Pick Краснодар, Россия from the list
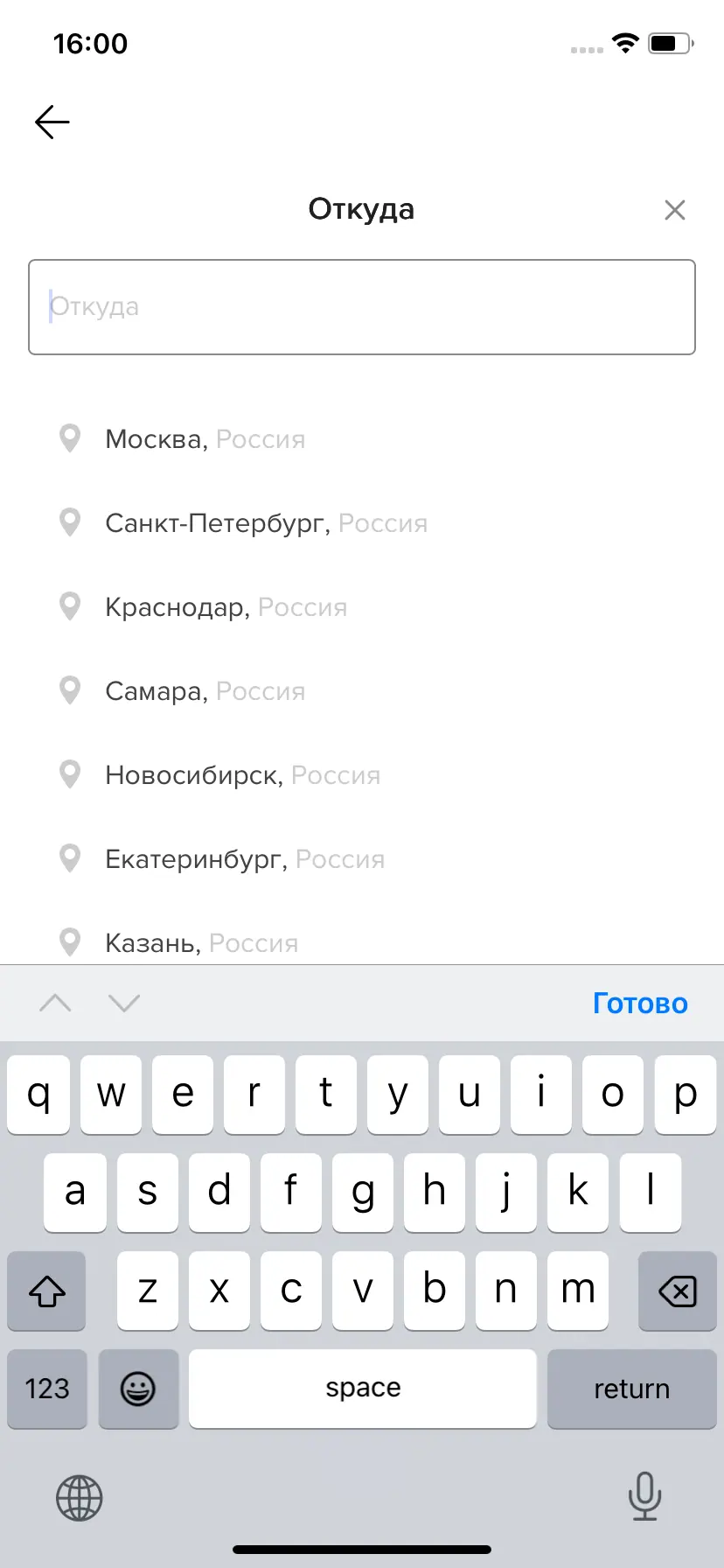 [x=226, y=607]
